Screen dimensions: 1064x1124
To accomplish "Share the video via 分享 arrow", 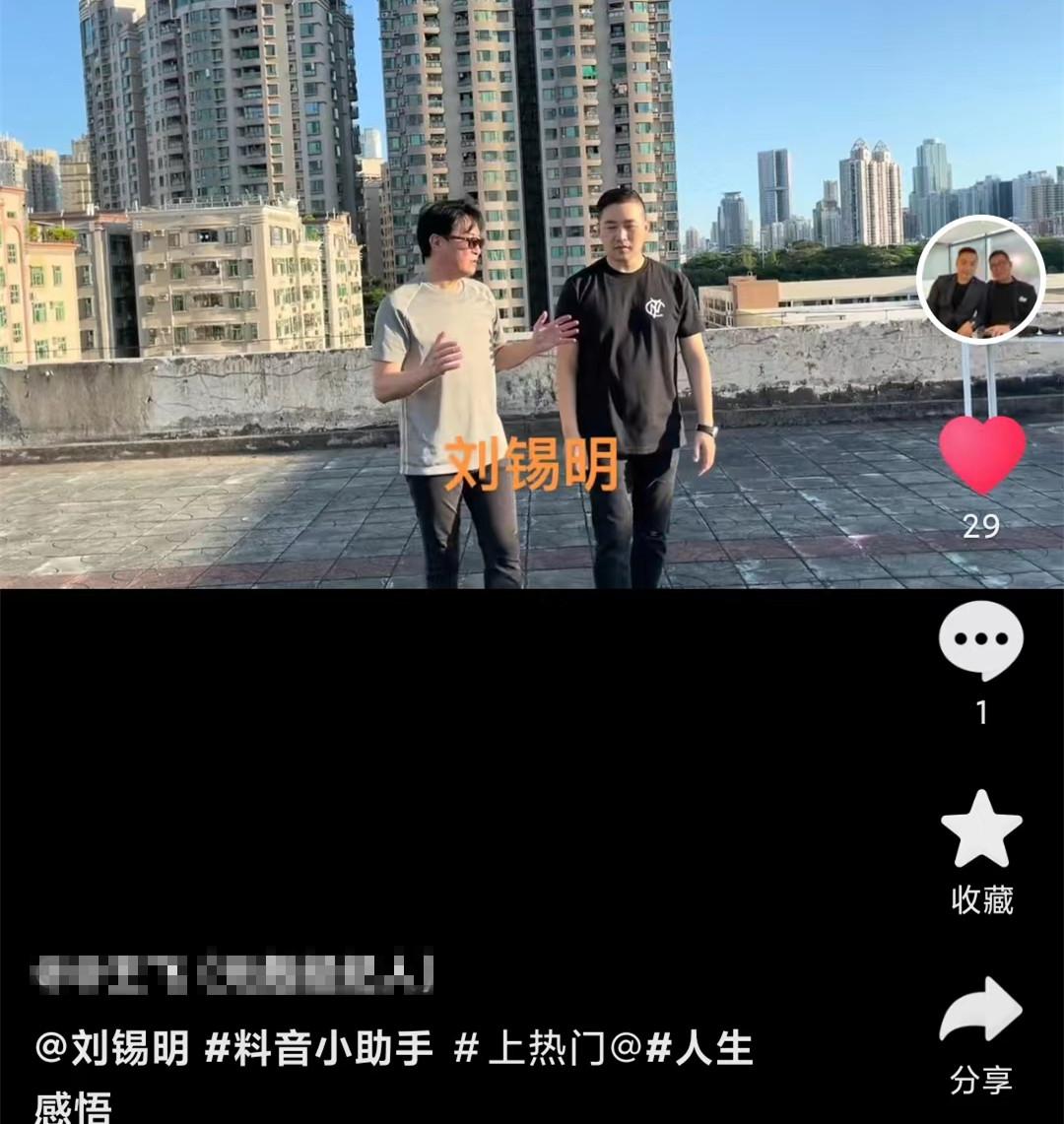I will [x=981, y=1011].
